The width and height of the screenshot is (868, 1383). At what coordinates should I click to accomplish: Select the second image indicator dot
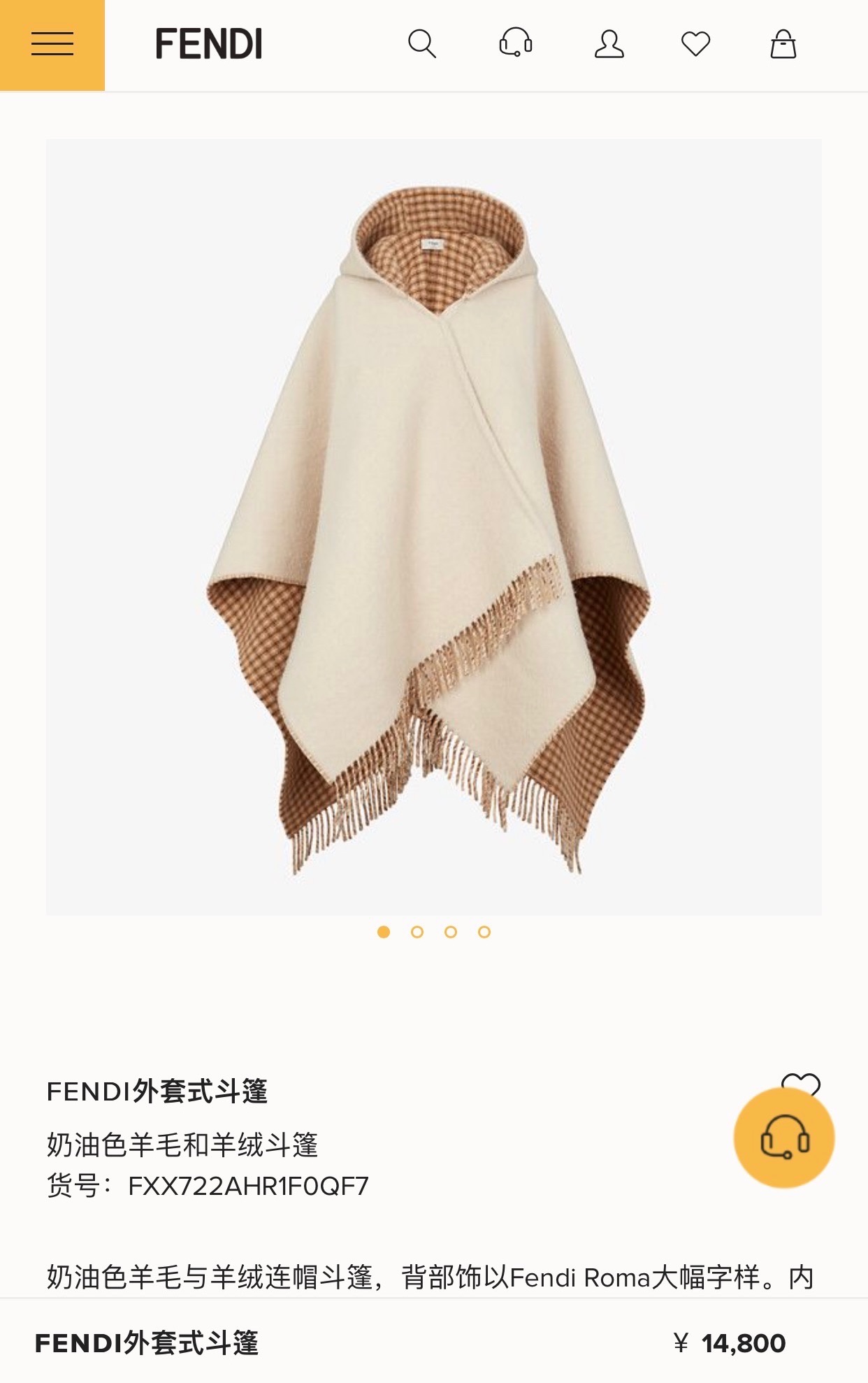(417, 932)
